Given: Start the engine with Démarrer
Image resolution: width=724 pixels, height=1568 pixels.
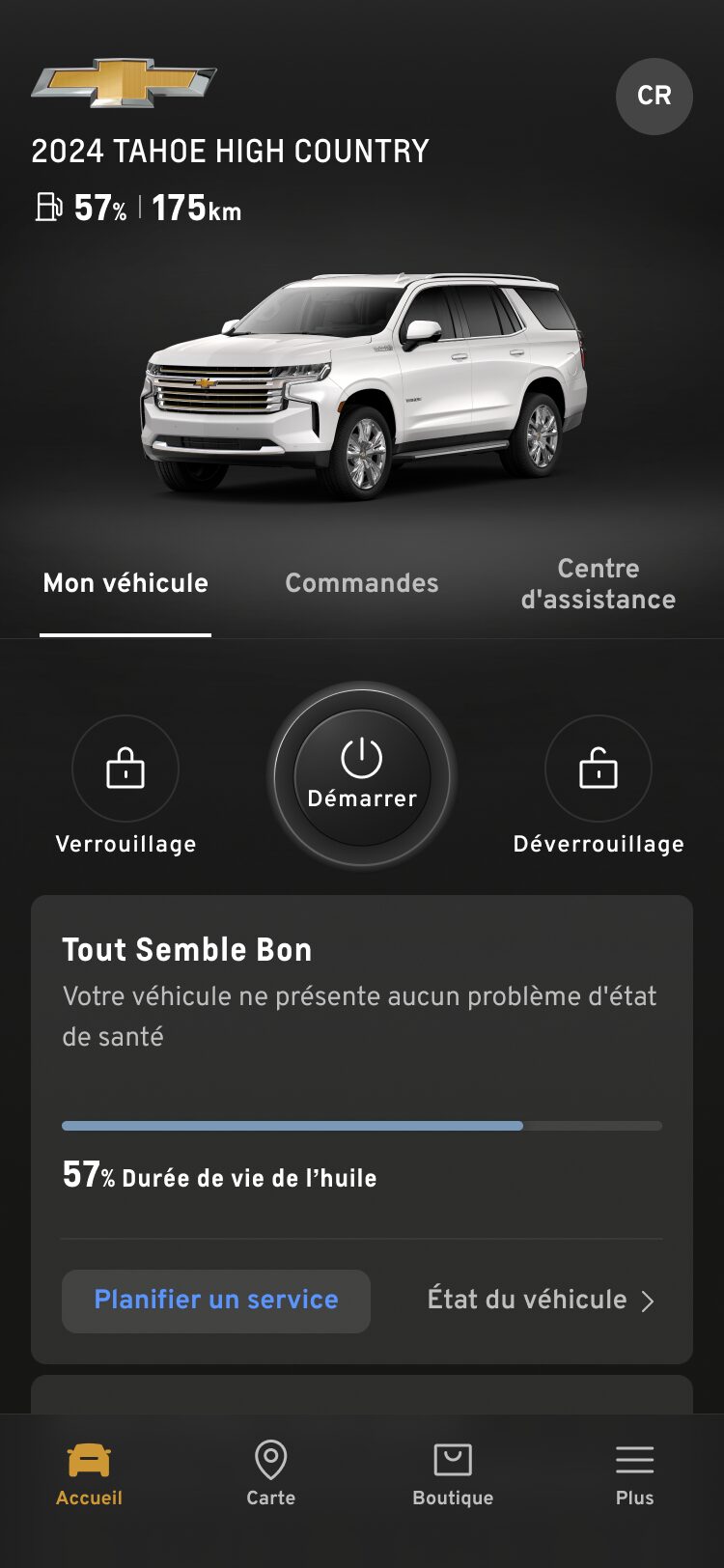Looking at the screenshot, I should pos(362,776).
